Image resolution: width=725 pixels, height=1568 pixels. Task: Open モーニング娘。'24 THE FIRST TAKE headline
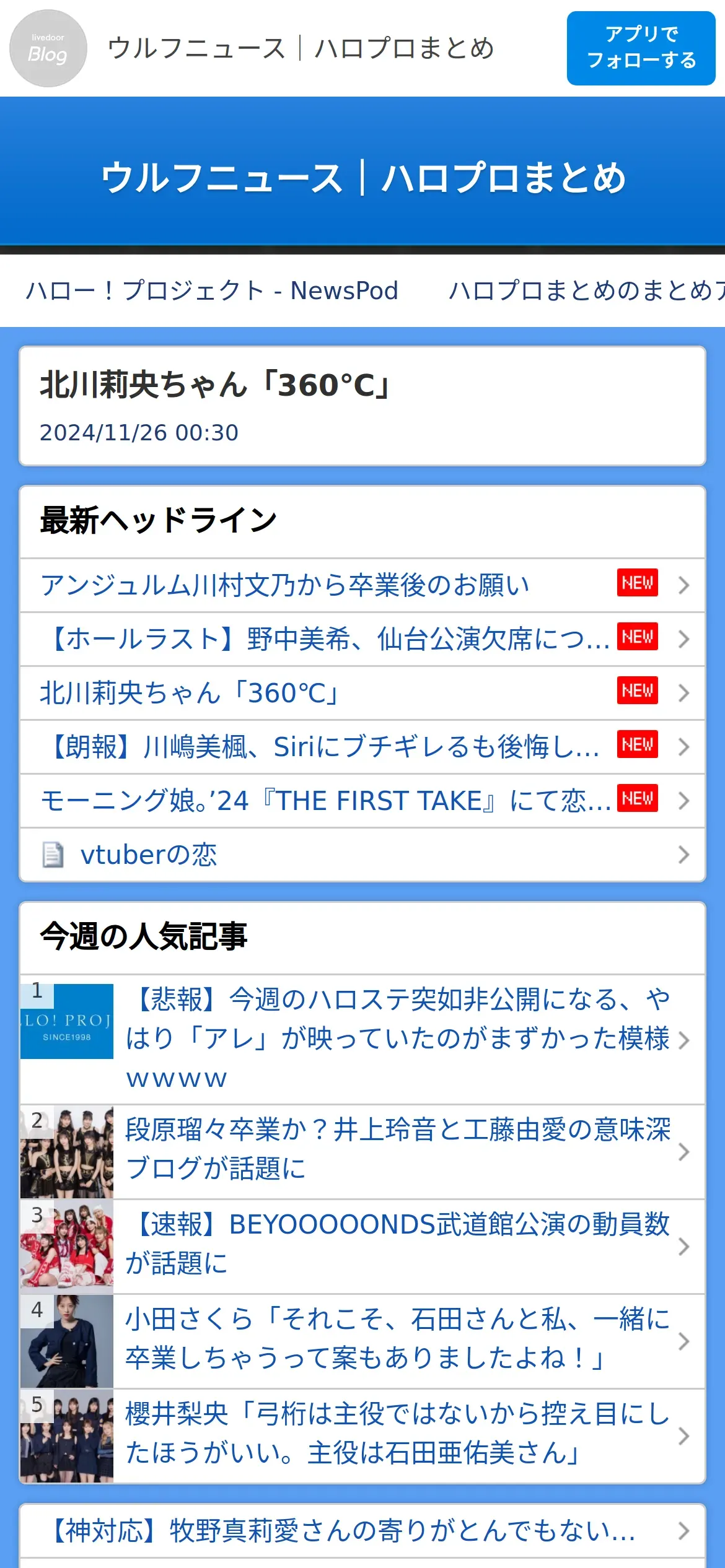click(362, 801)
